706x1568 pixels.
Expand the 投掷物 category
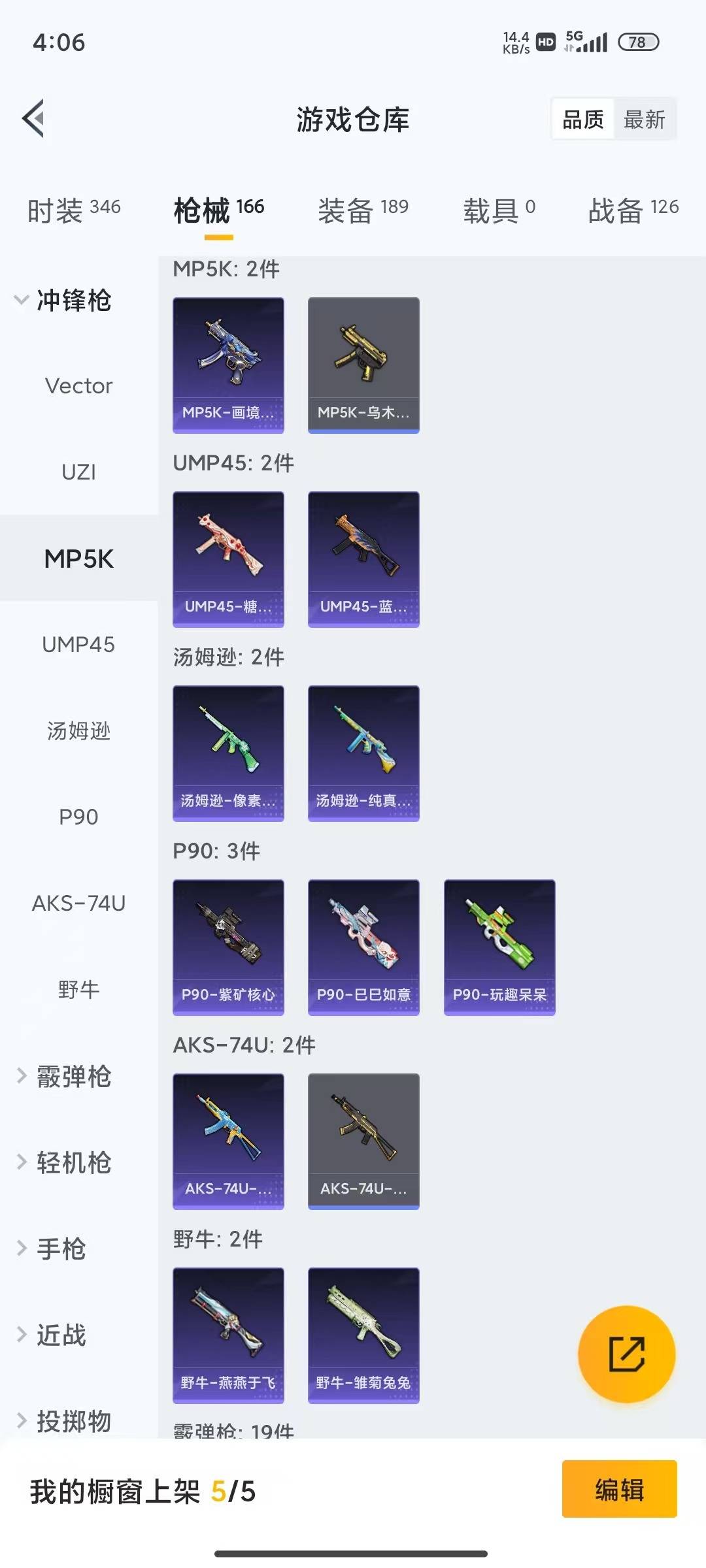pyautogui.click(x=72, y=1420)
